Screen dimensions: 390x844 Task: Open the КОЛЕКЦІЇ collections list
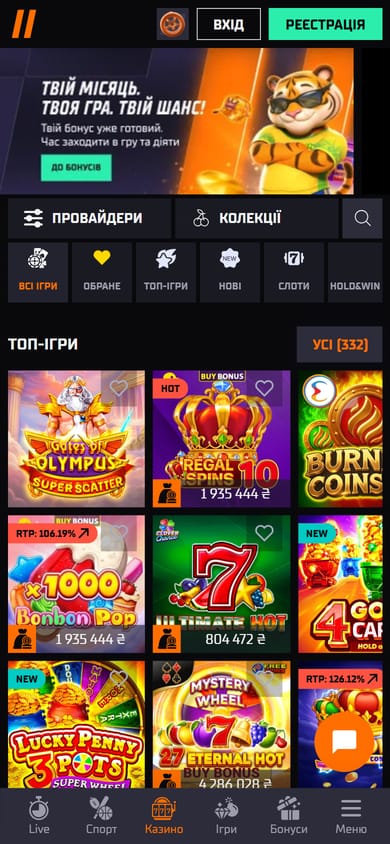257,219
